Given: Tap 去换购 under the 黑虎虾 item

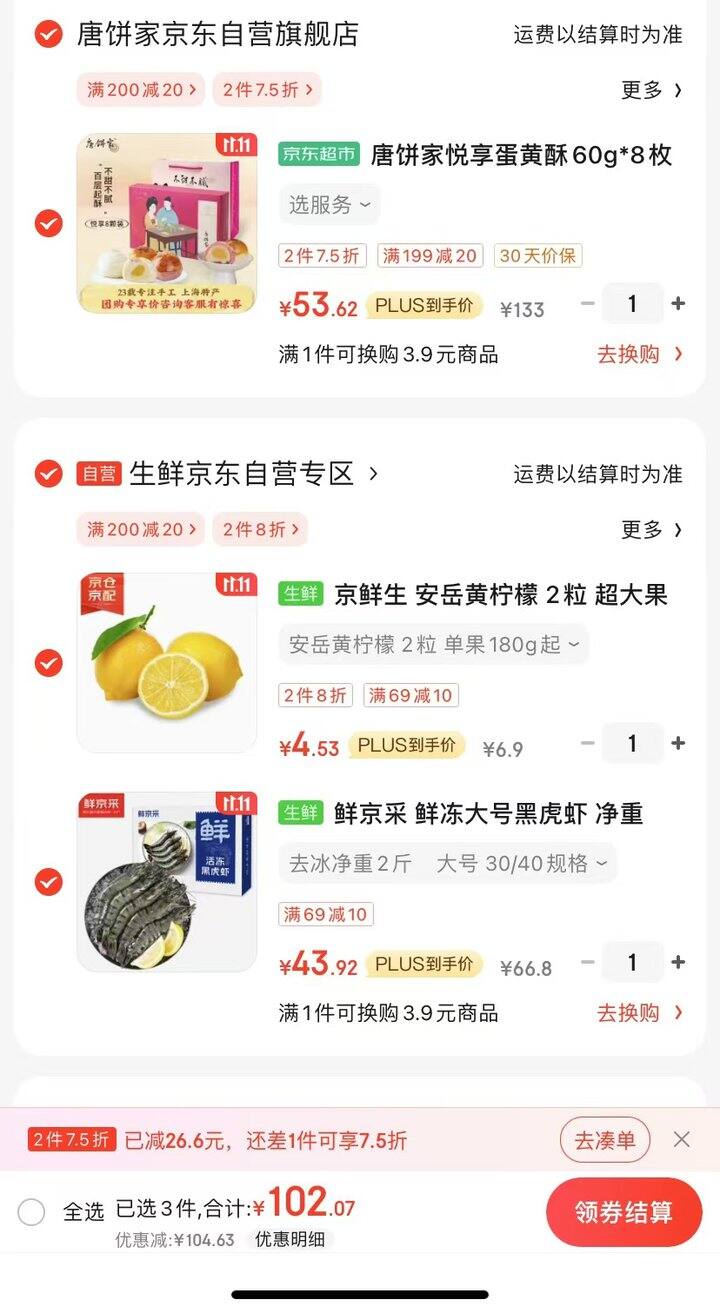Looking at the screenshot, I should point(640,1013).
